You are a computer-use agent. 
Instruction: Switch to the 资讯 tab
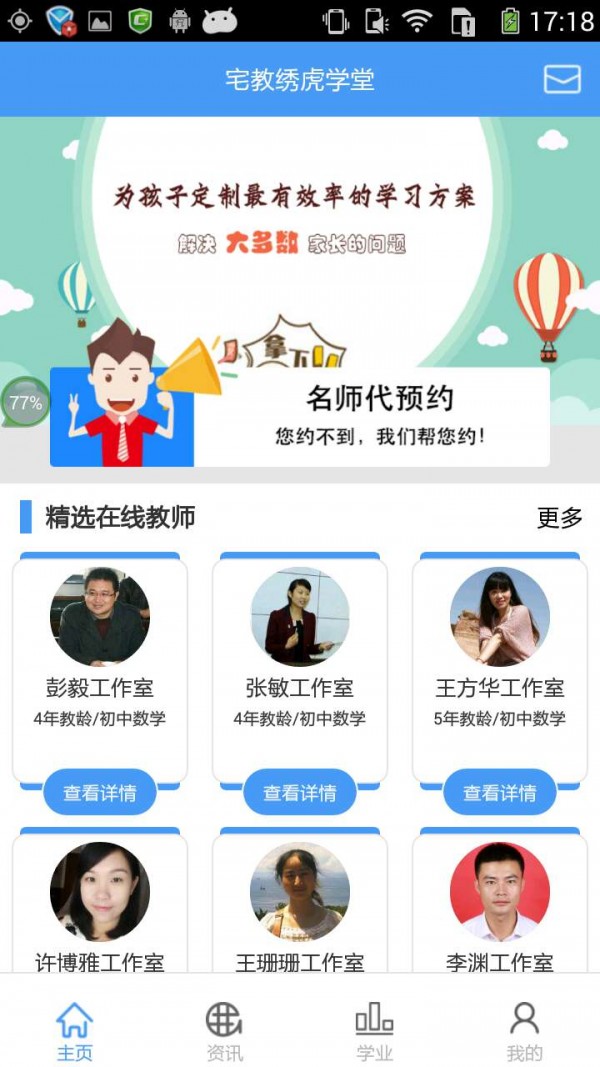coord(224,1031)
